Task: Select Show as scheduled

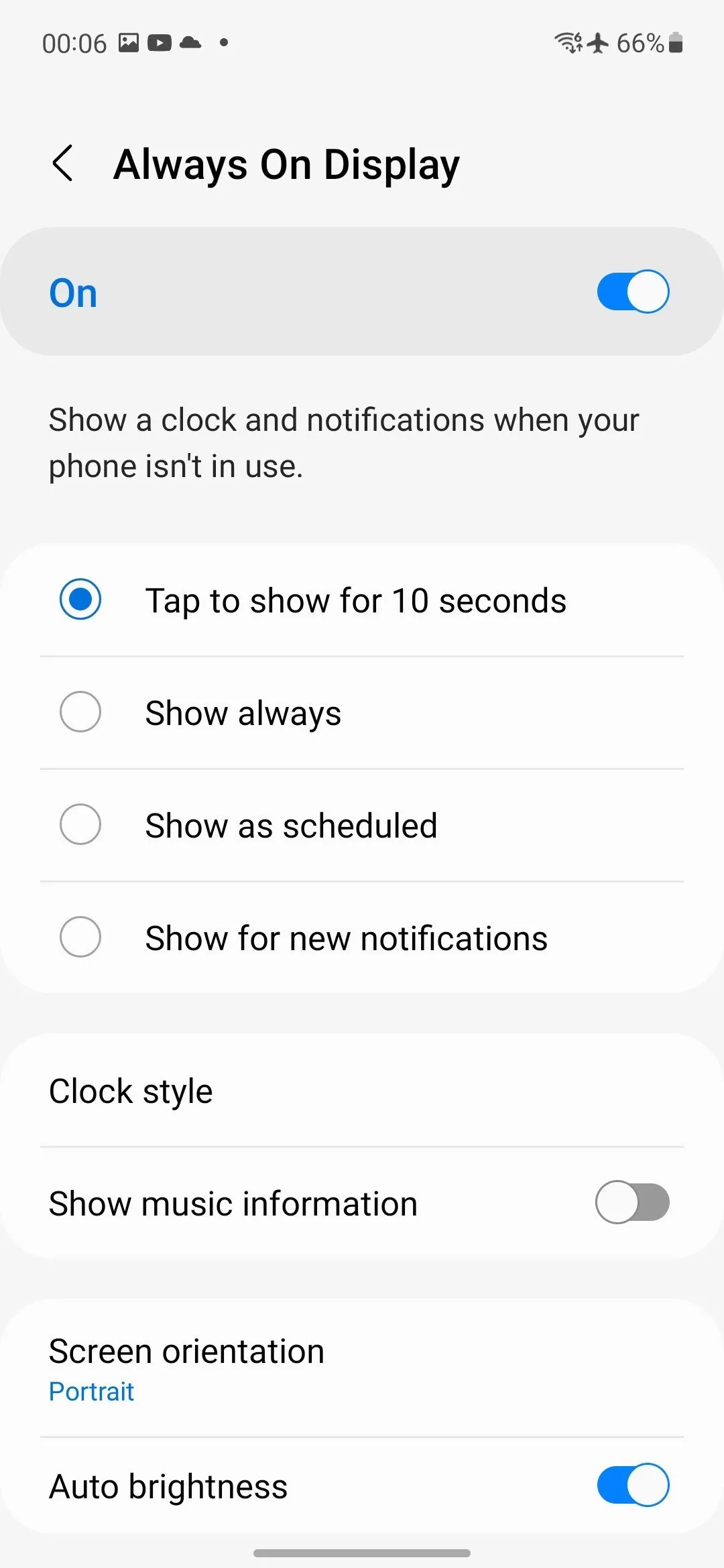Action: pyautogui.click(x=80, y=824)
